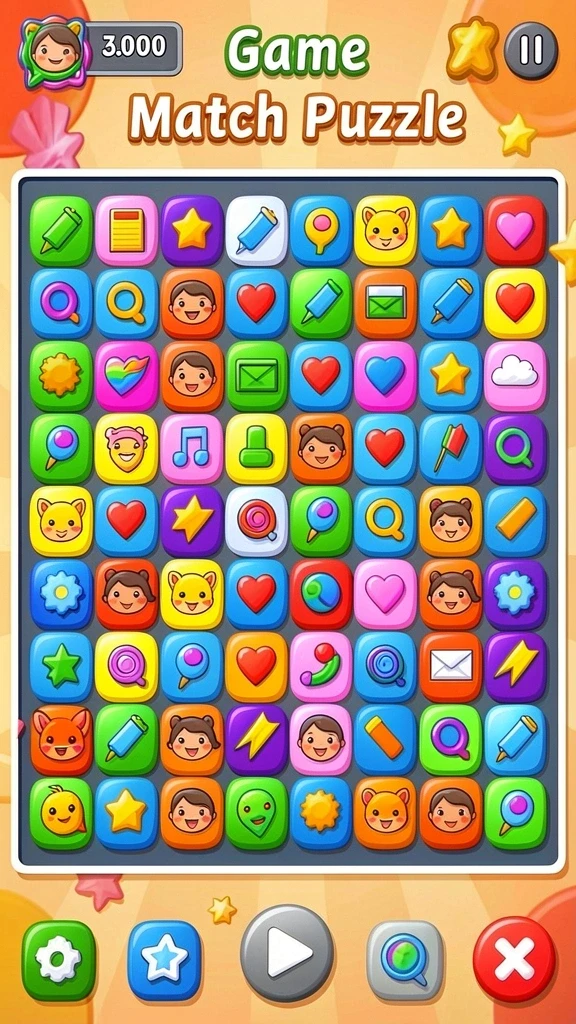This screenshot has height=1024, width=576.
Task: Select the rainbow heart tile
Action: (127, 376)
